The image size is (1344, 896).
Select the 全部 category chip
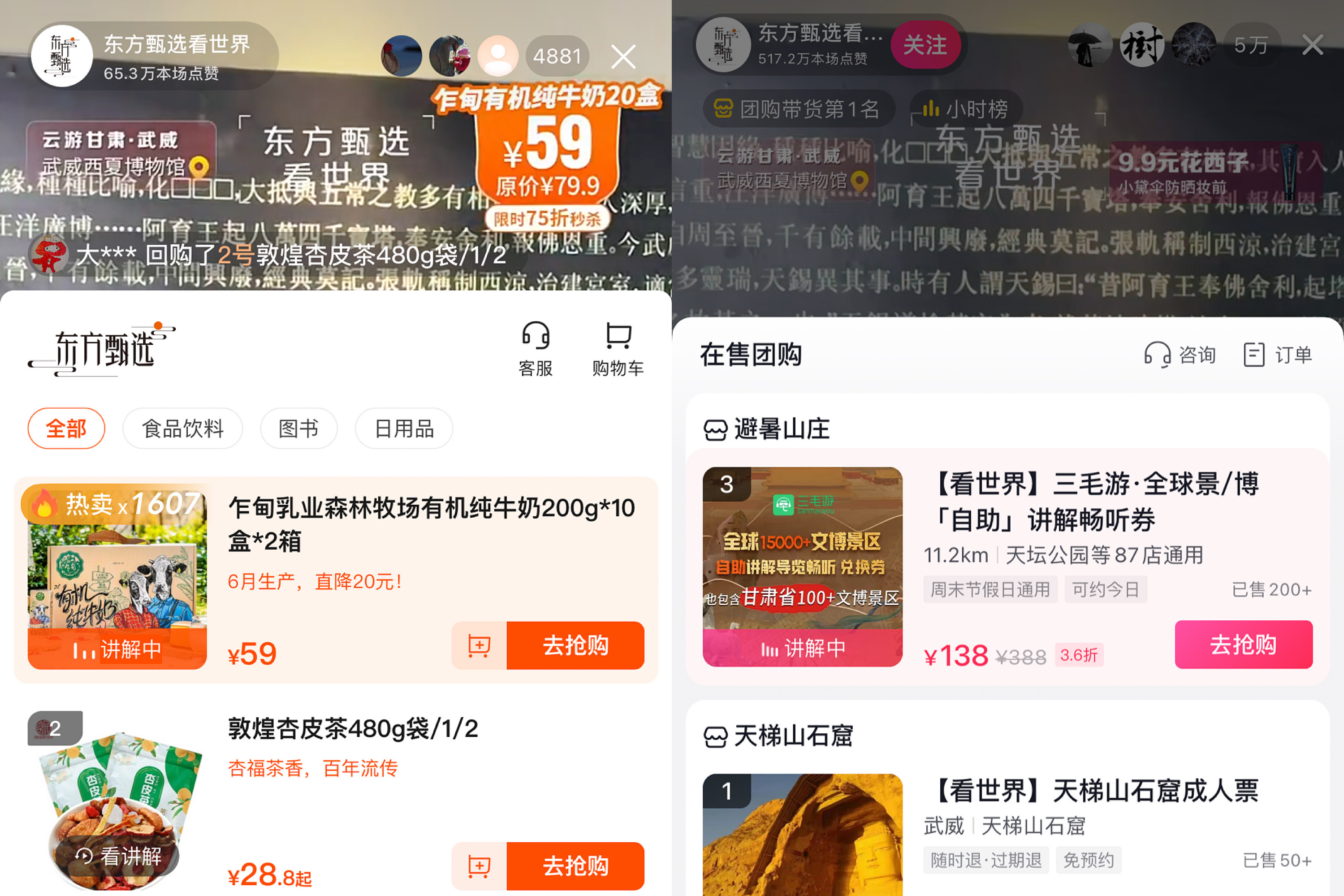(66, 428)
